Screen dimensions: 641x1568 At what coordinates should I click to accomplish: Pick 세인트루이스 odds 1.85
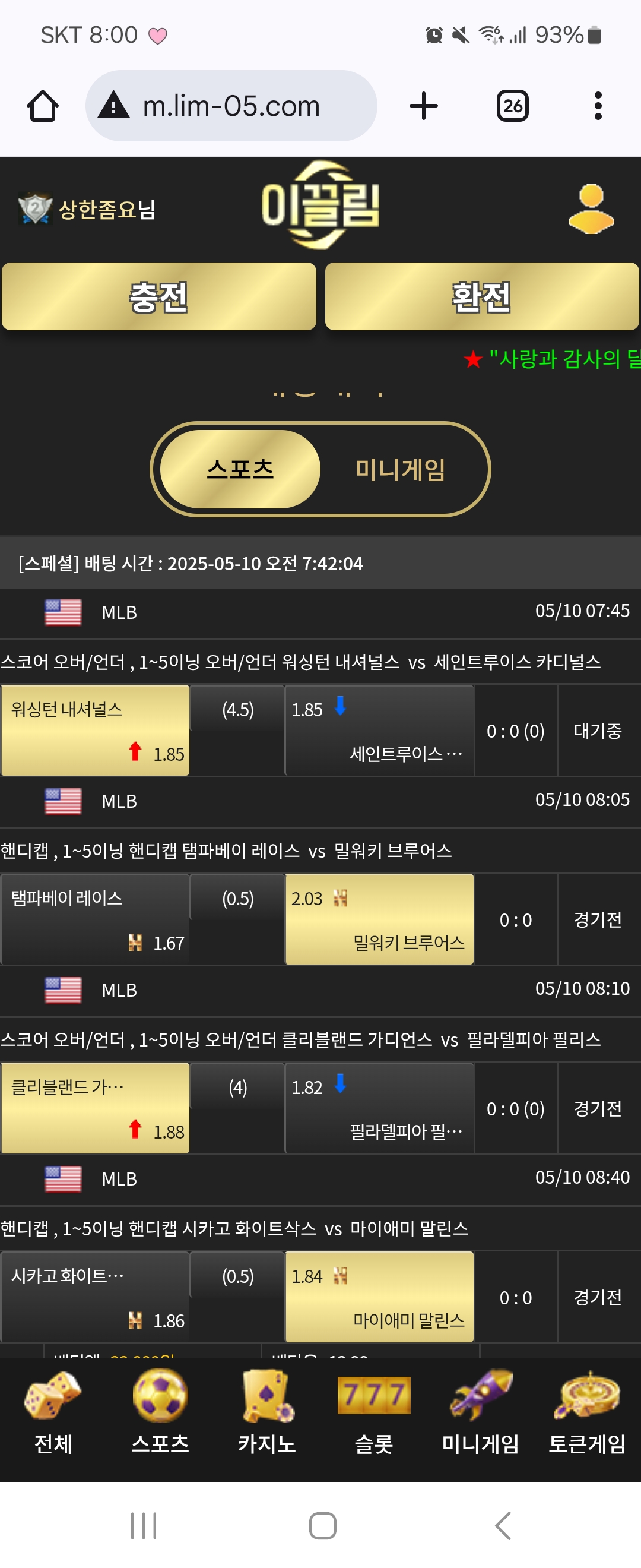click(379, 731)
